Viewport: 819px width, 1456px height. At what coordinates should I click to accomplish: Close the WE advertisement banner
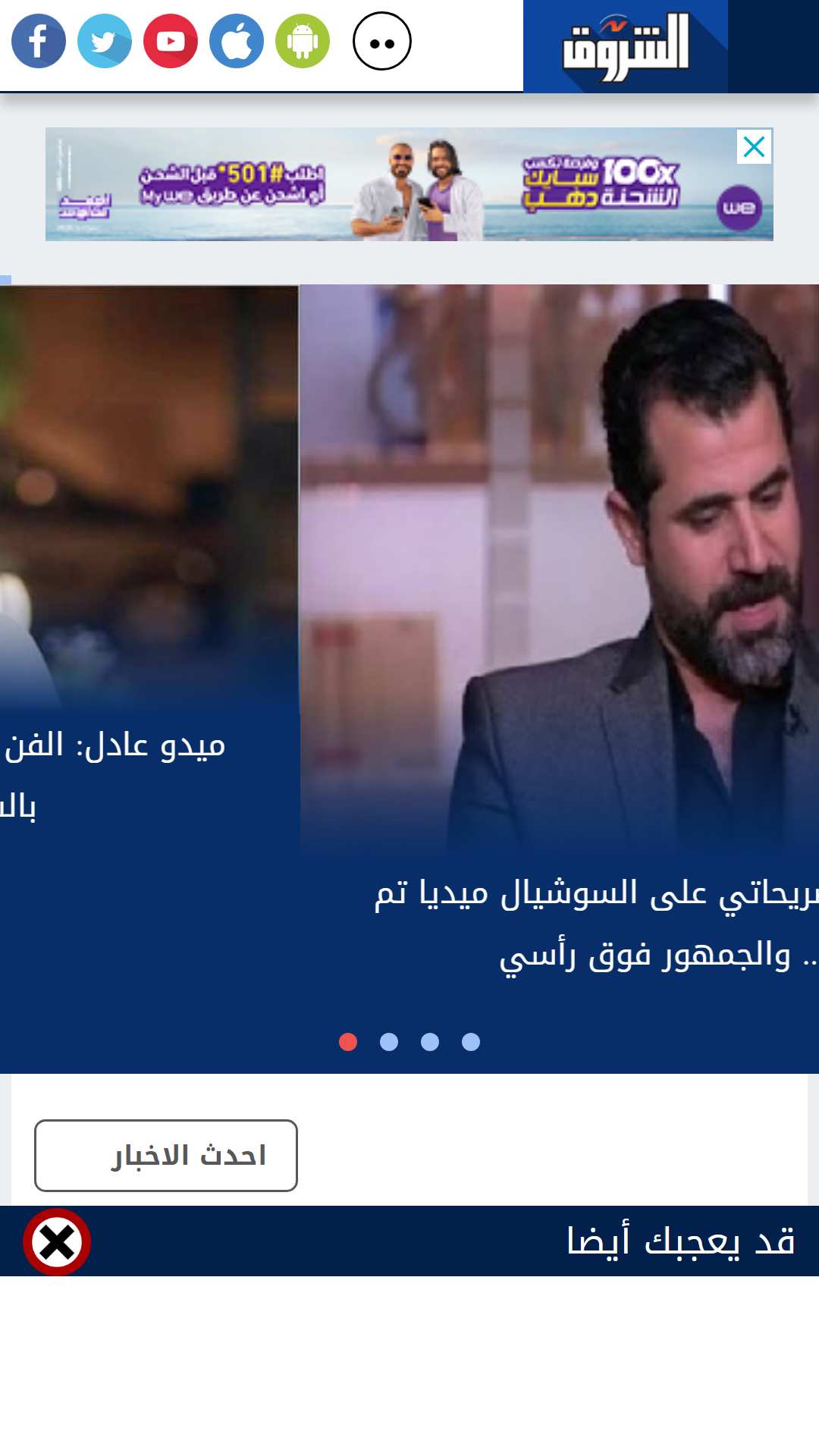pos(755,146)
